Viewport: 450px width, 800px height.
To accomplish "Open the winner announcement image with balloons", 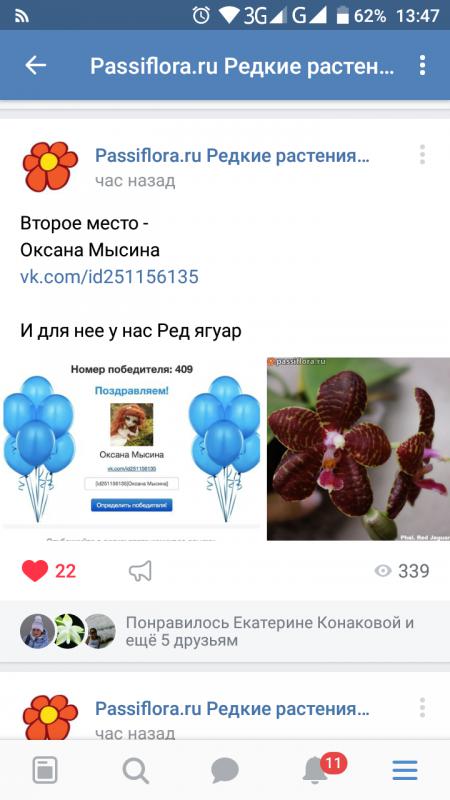I will coord(131,449).
